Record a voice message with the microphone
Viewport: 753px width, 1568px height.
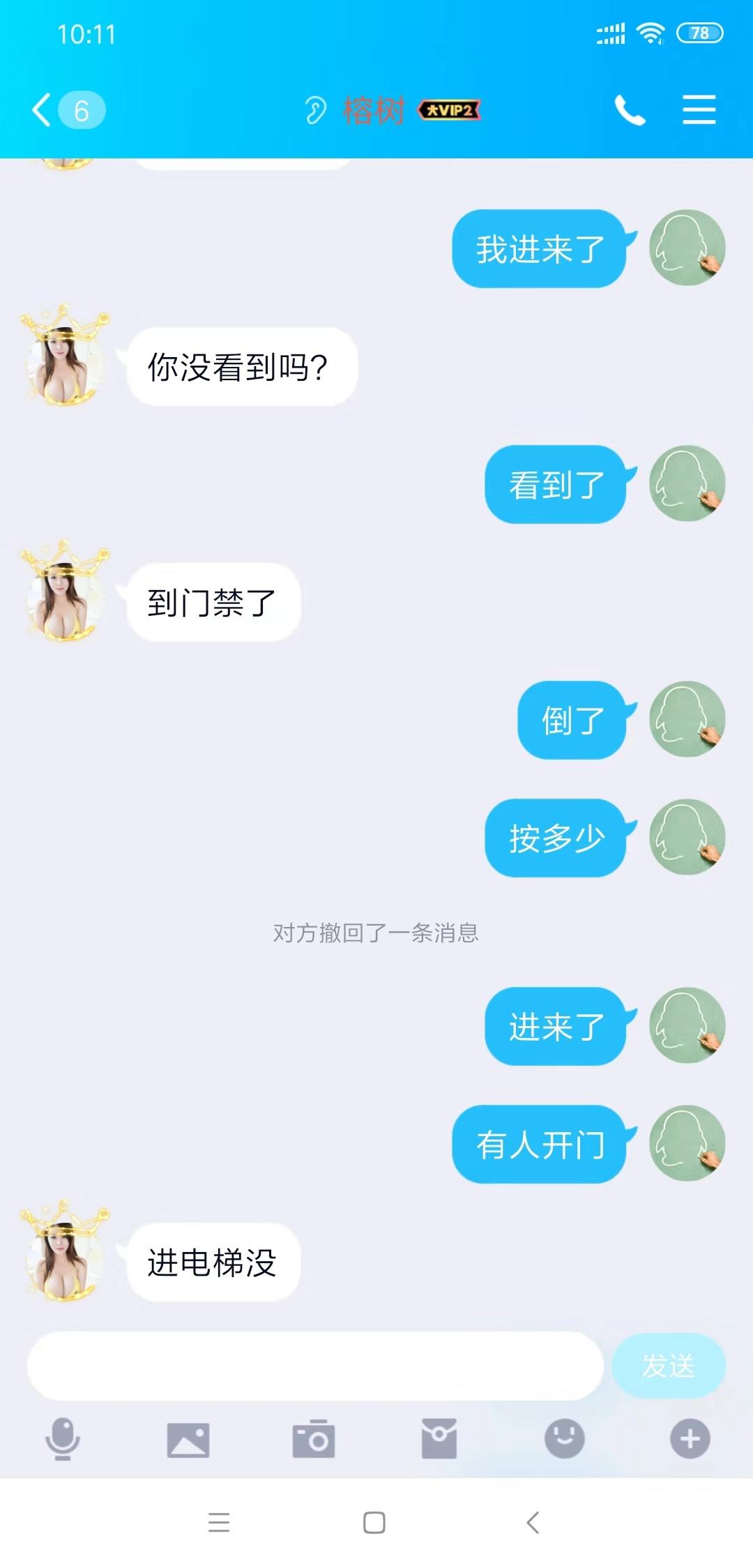pos(63,1438)
